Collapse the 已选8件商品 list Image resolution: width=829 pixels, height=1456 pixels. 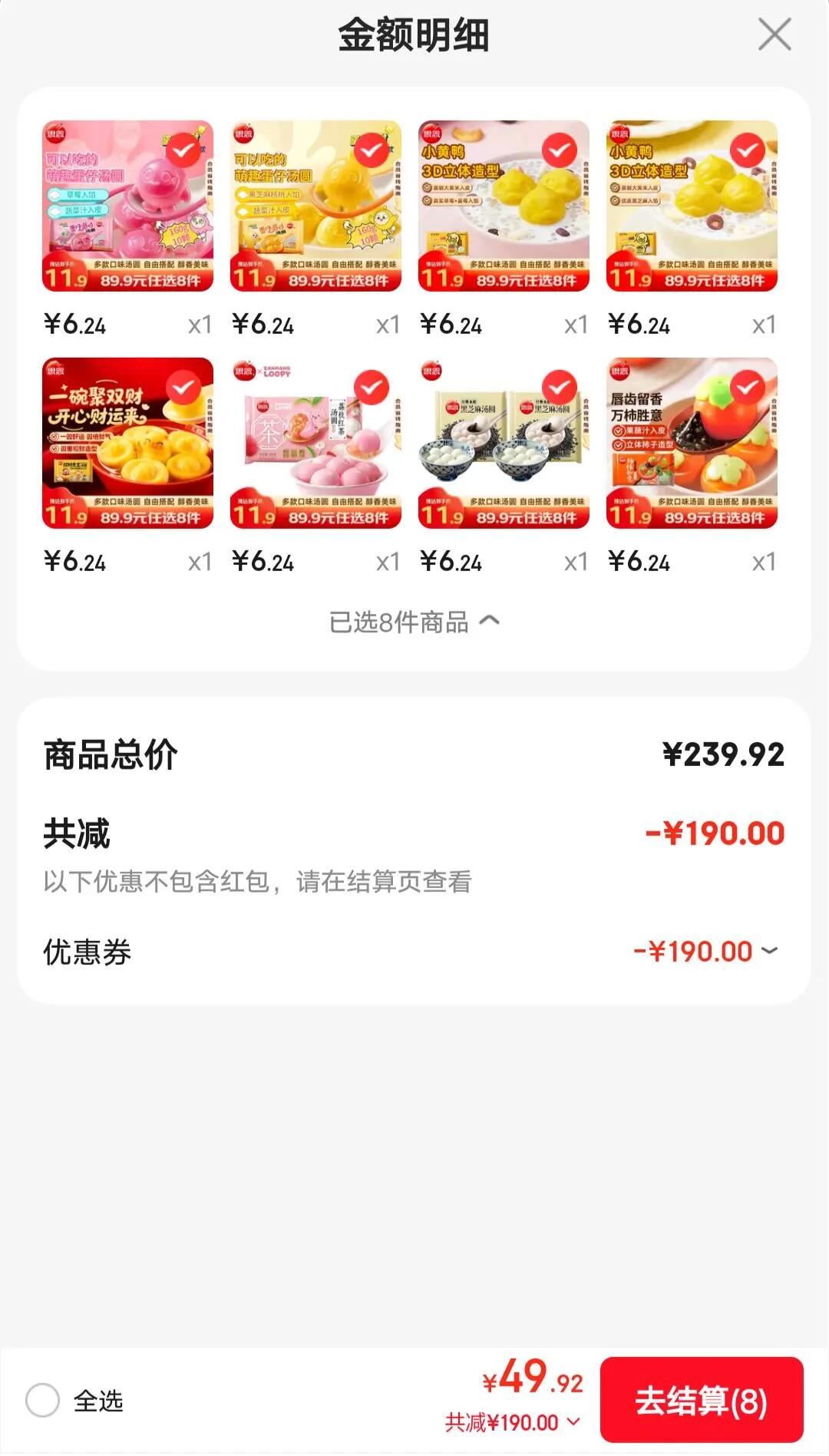[x=414, y=622]
